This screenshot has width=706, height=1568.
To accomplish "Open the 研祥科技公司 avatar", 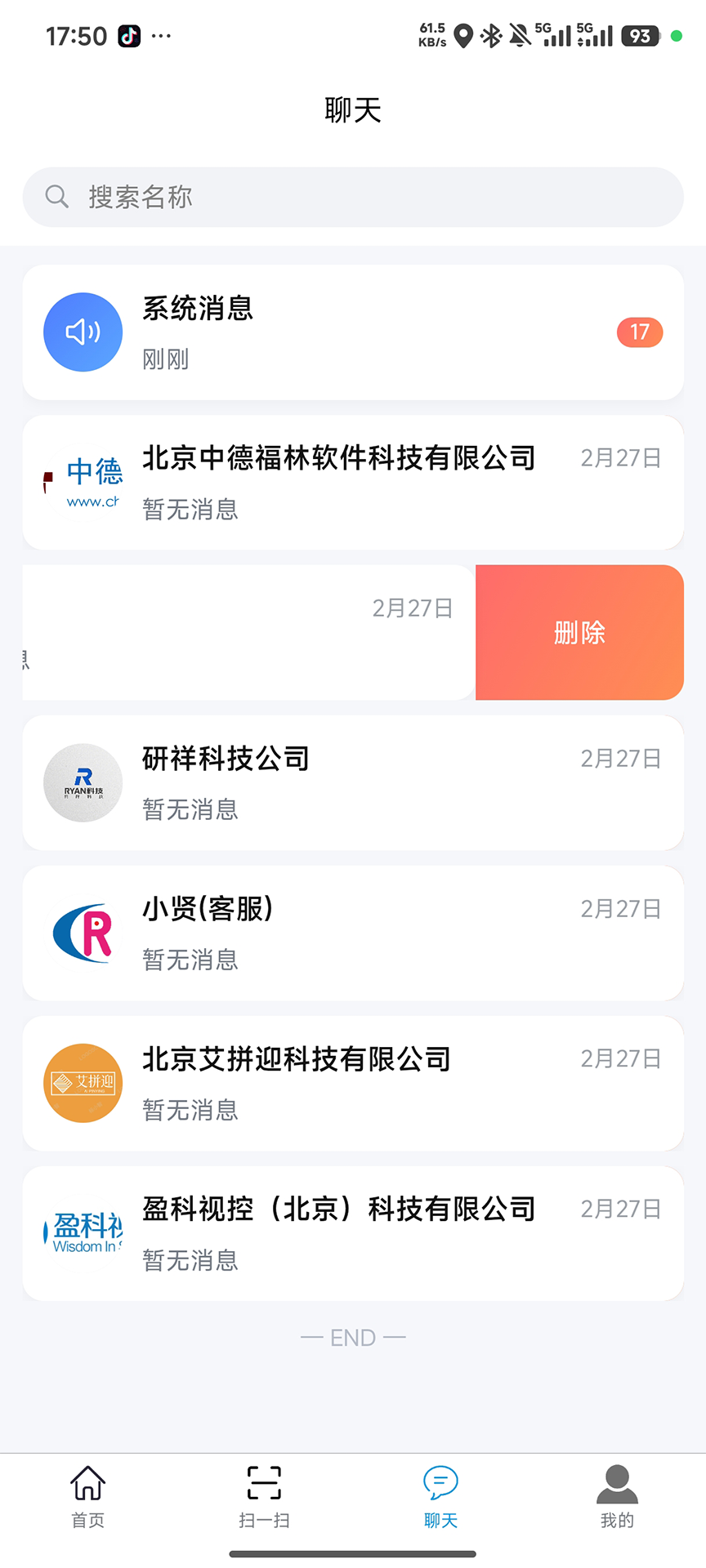I will tap(83, 782).
